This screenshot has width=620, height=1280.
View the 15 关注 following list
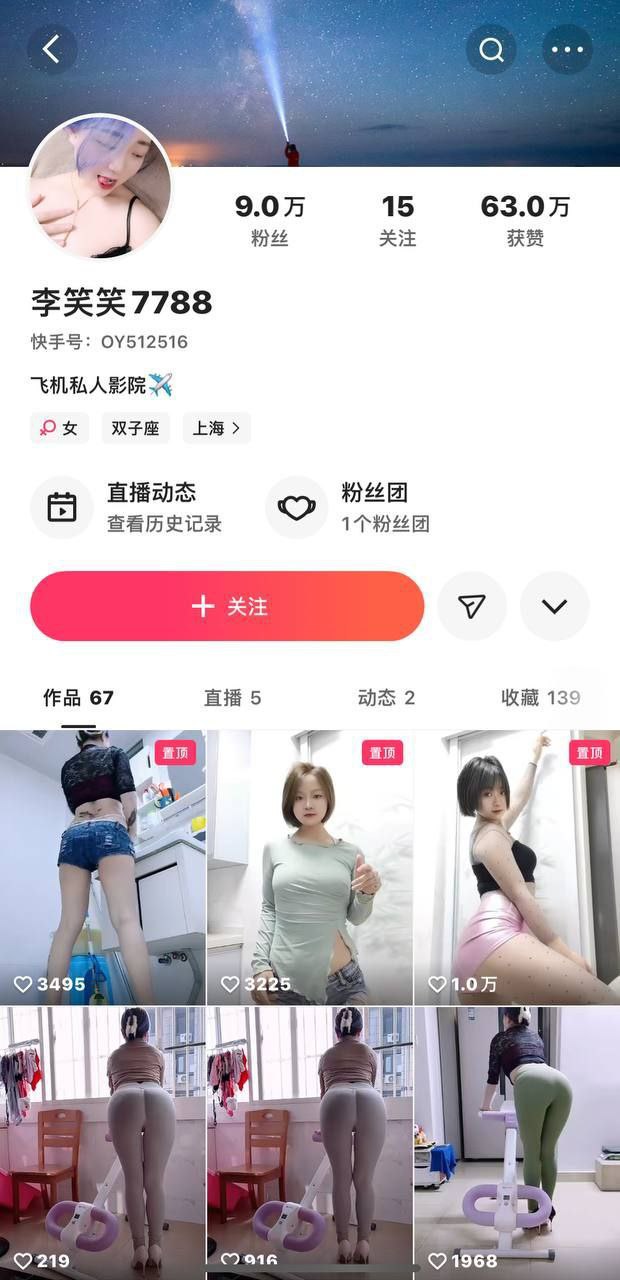click(x=397, y=221)
